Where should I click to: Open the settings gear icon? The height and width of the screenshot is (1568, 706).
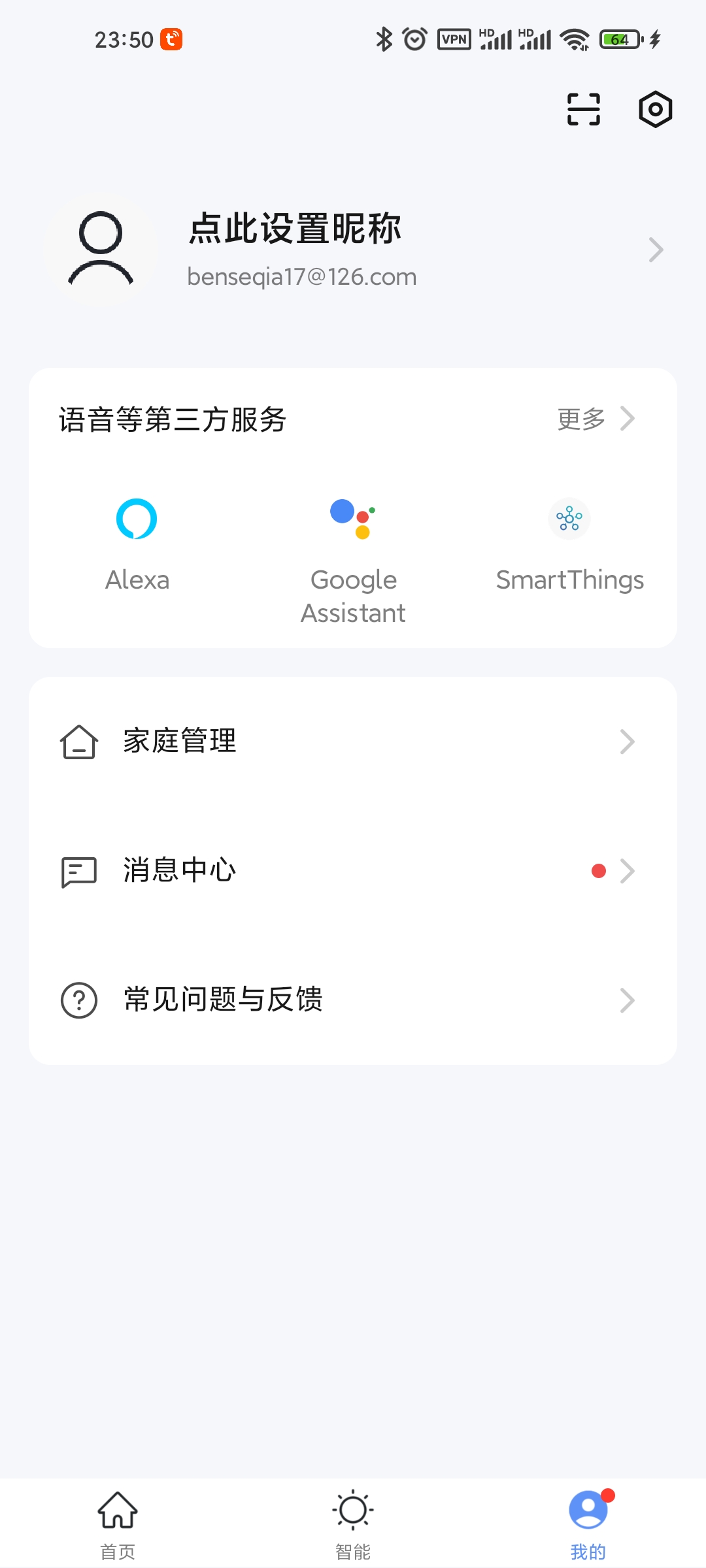pyautogui.click(x=655, y=109)
